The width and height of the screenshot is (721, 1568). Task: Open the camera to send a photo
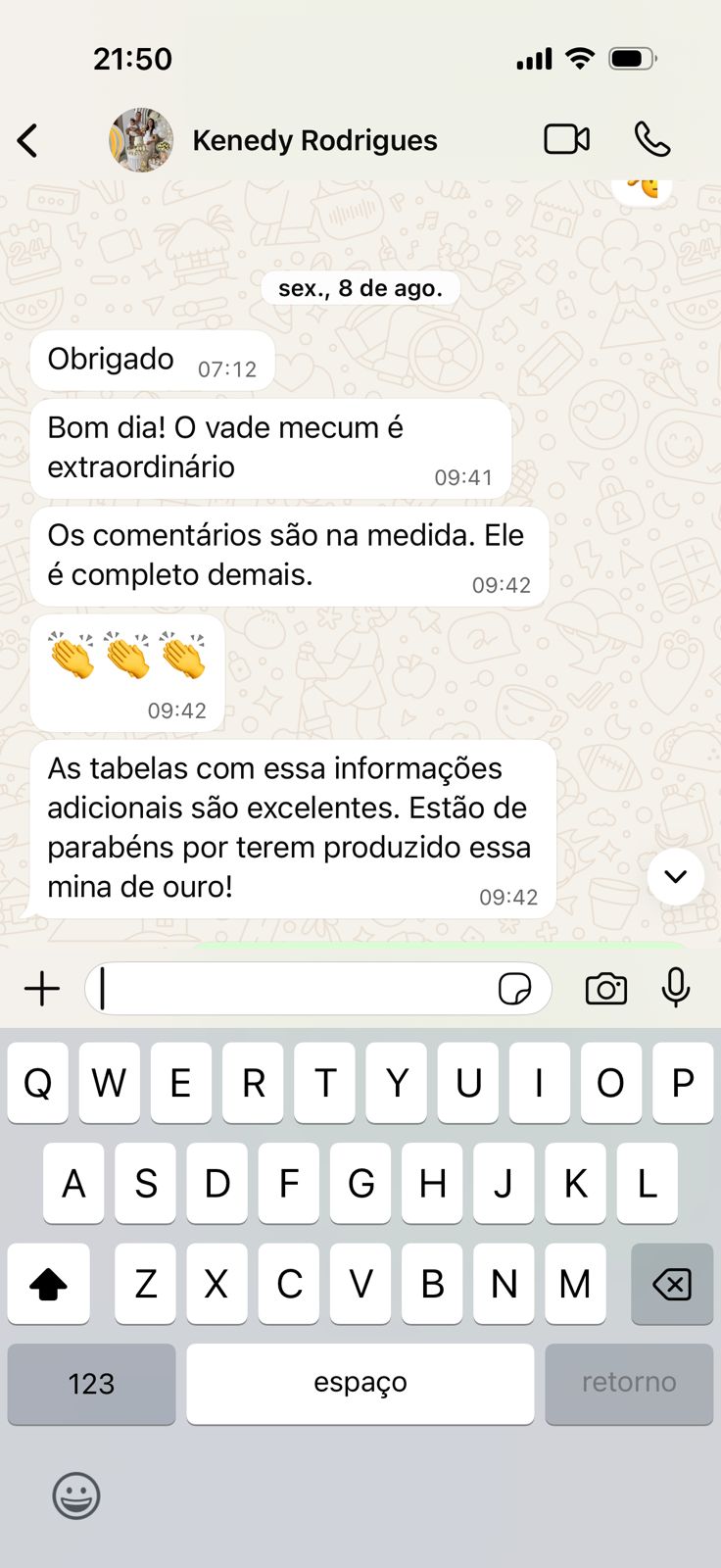(x=606, y=989)
